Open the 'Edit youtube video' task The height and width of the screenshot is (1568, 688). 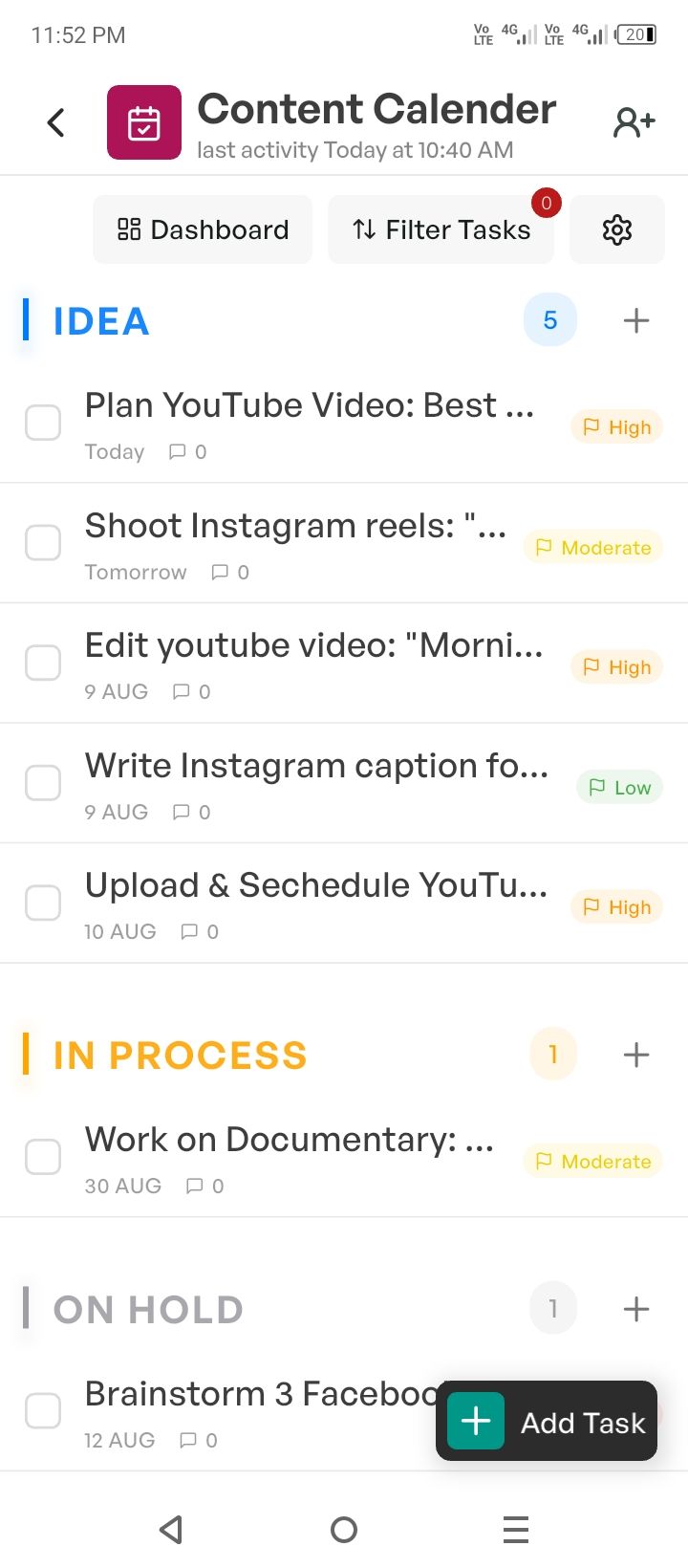click(313, 646)
